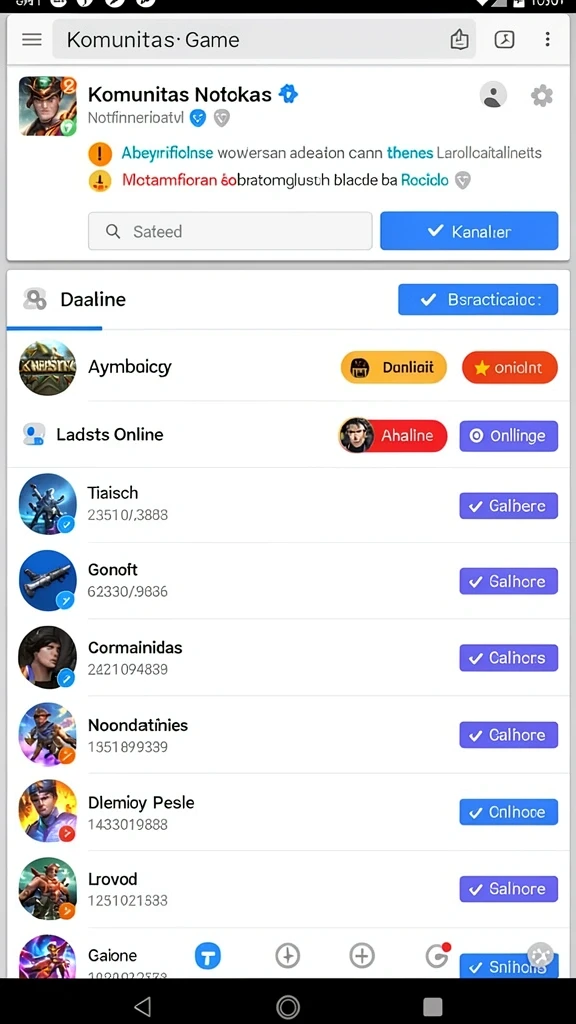
Task: Open the Tiaisch member row
Action: pyautogui.click(x=288, y=505)
